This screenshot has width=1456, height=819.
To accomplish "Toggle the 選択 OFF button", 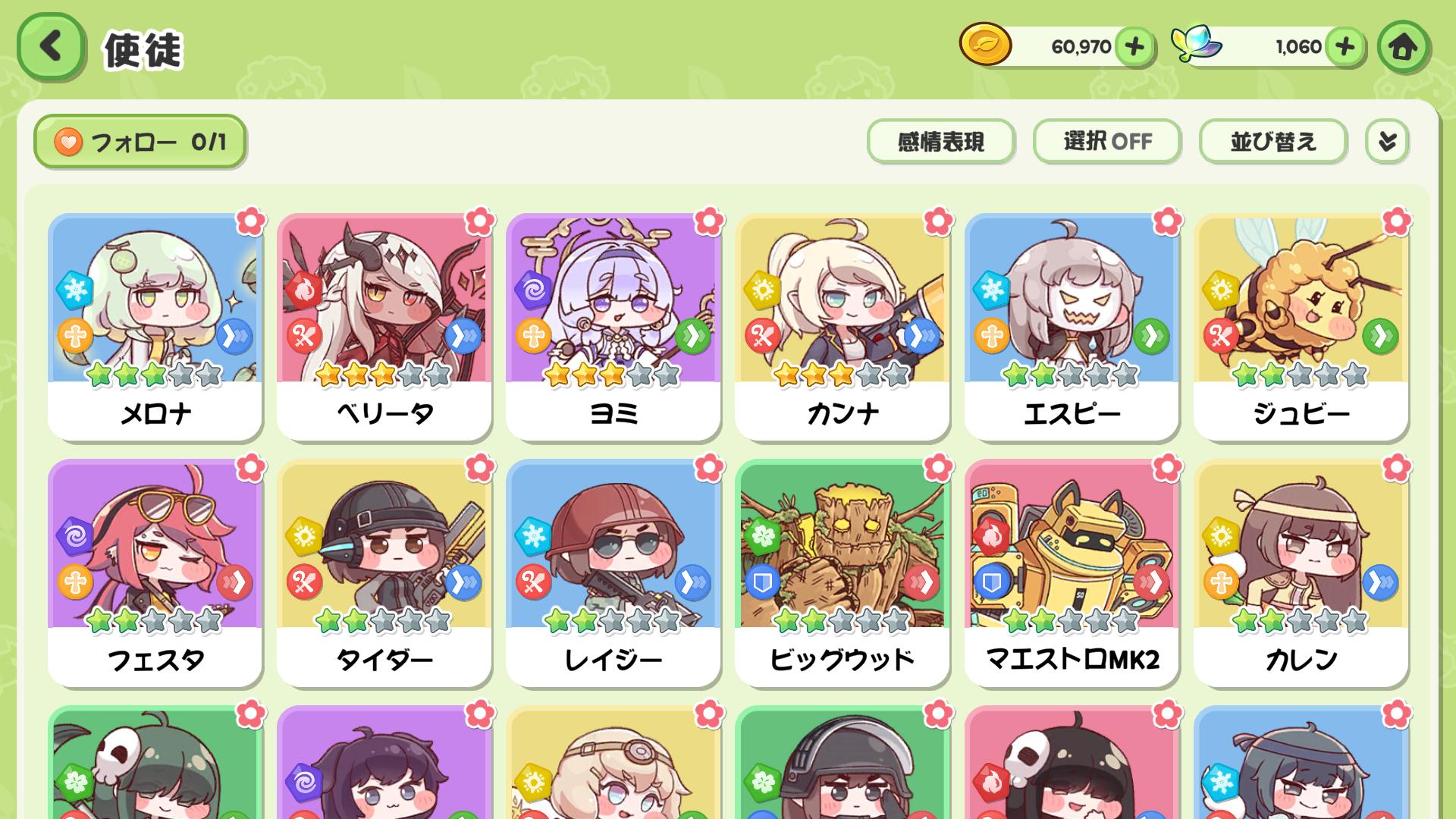I will click(x=1106, y=142).
